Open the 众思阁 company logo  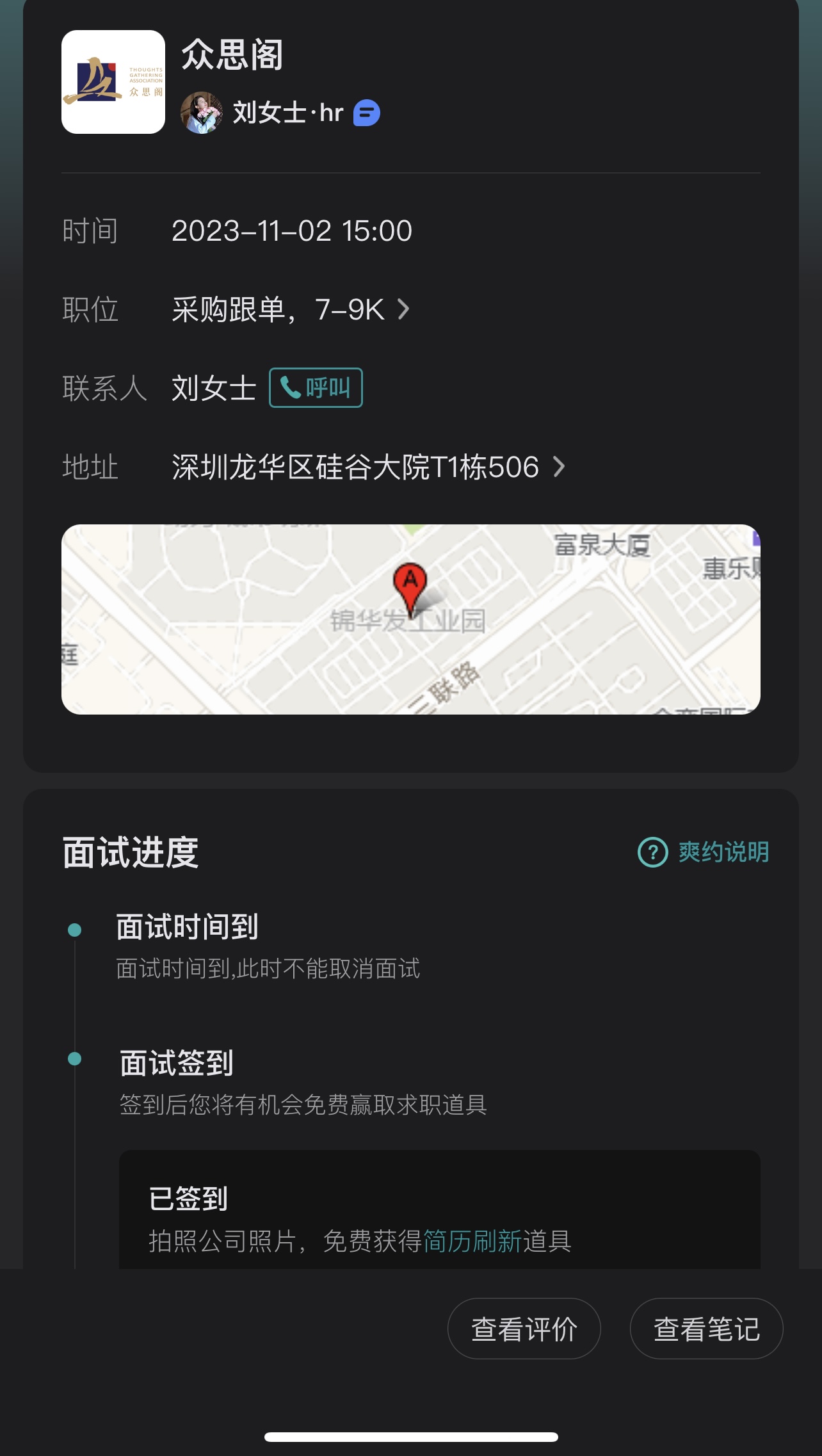click(x=113, y=82)
